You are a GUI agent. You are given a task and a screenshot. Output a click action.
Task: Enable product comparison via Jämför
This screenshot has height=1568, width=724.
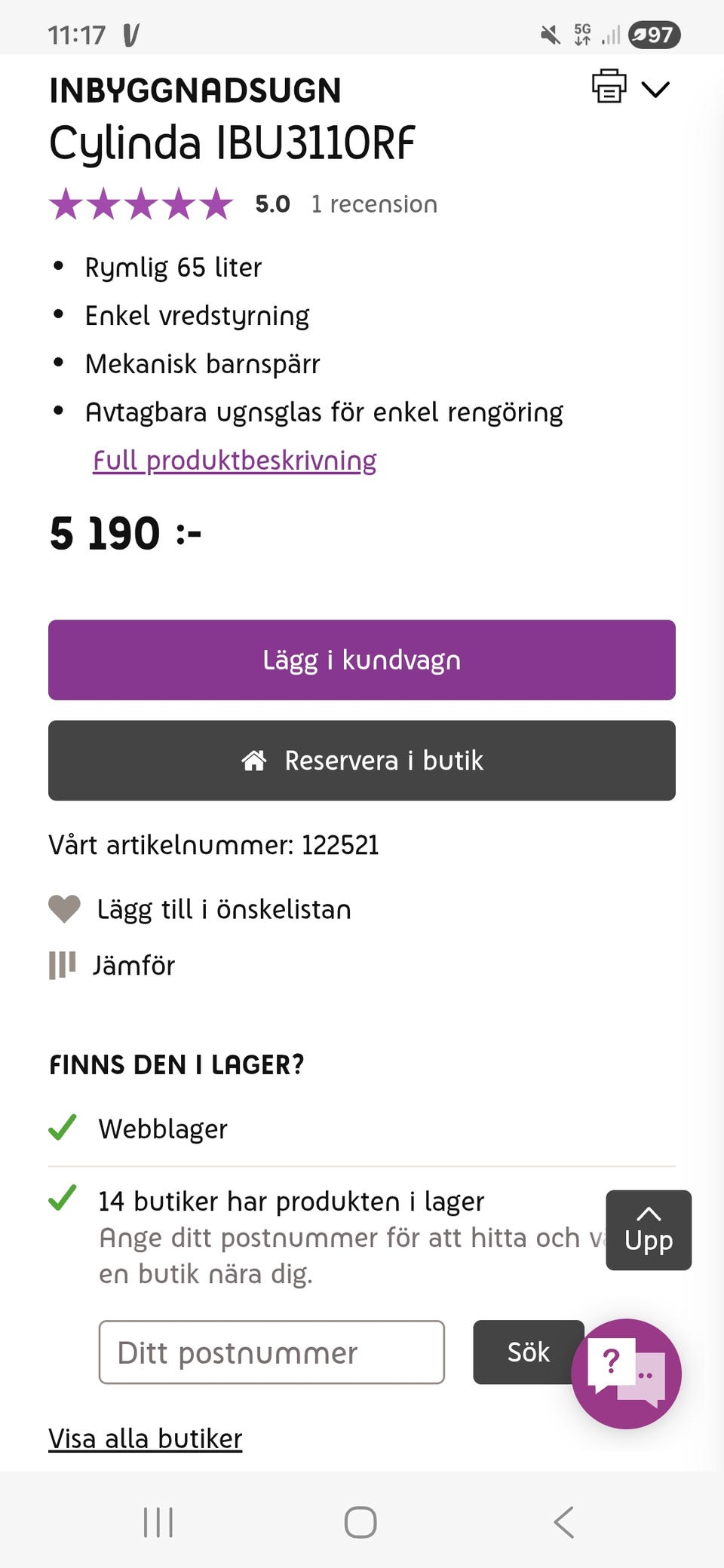(136, 965)
